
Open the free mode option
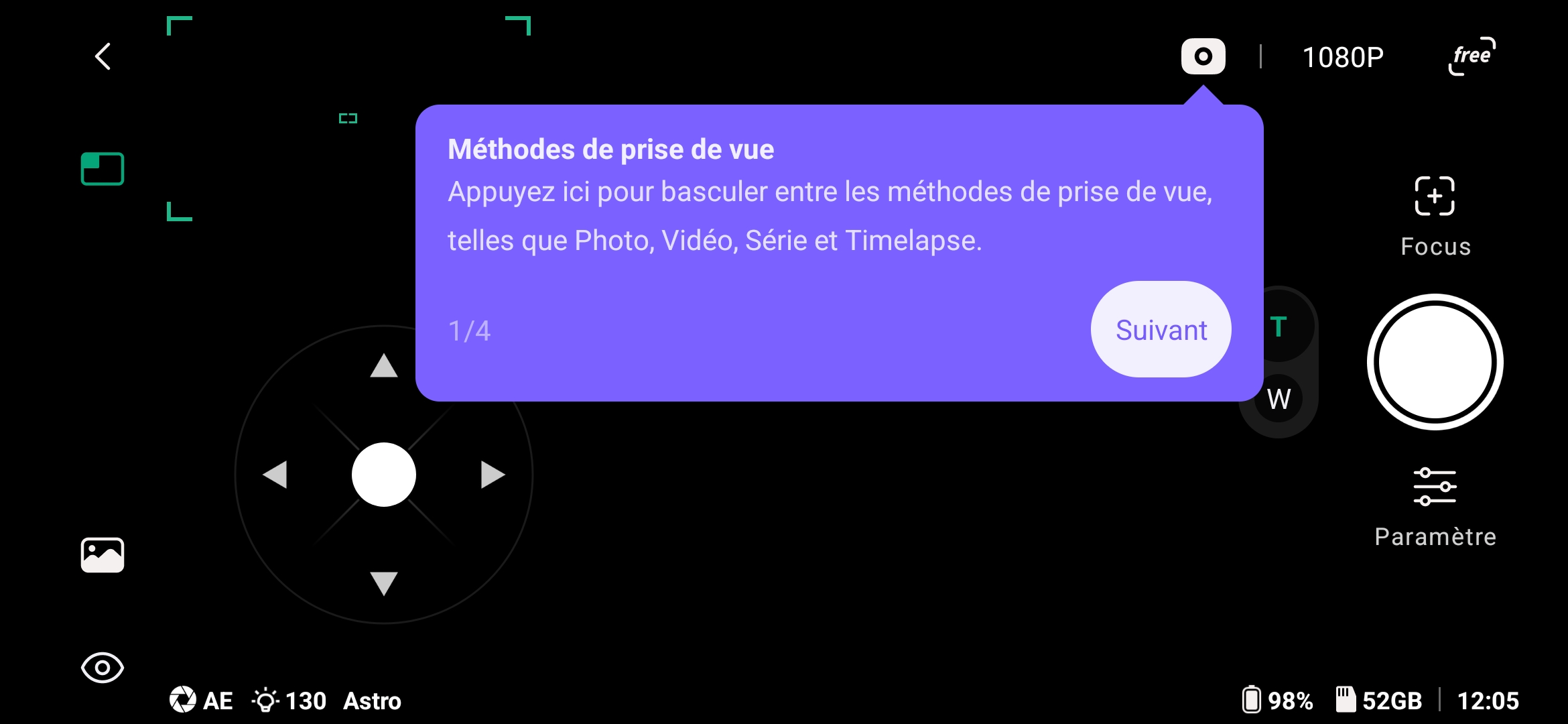click(1472, 56)
